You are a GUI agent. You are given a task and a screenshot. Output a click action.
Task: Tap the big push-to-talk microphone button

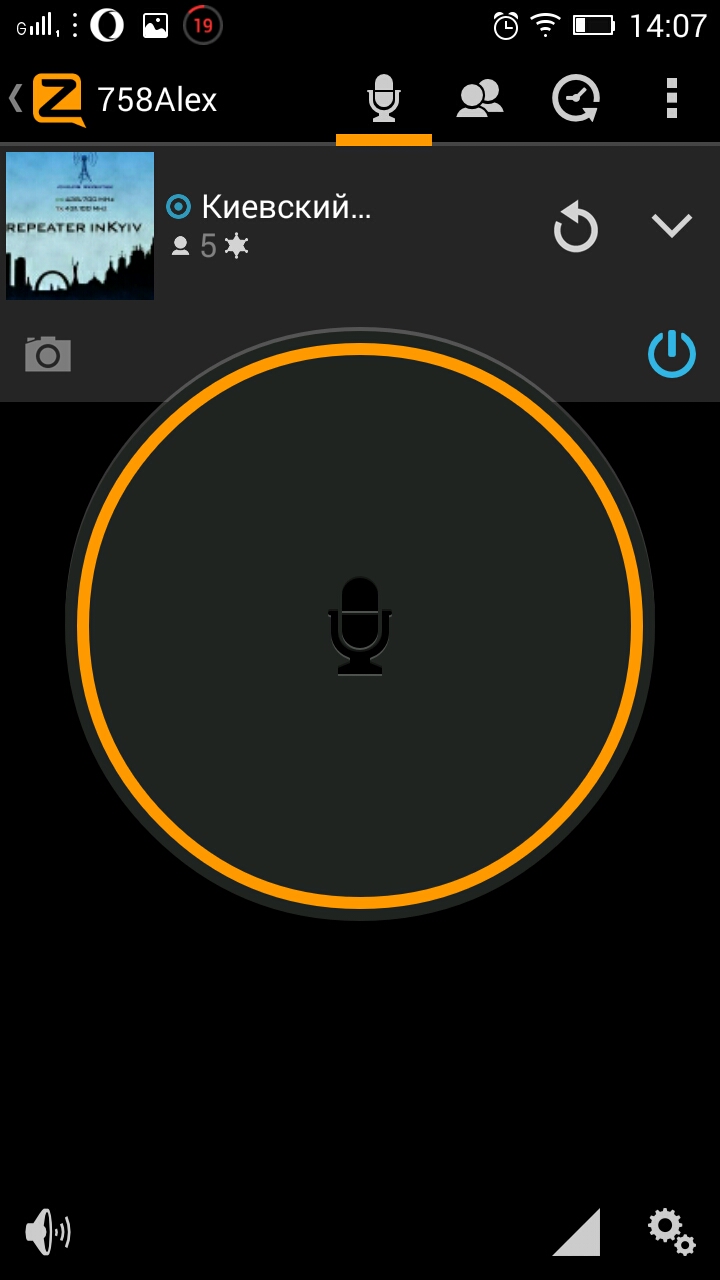[x=360, y=626]
